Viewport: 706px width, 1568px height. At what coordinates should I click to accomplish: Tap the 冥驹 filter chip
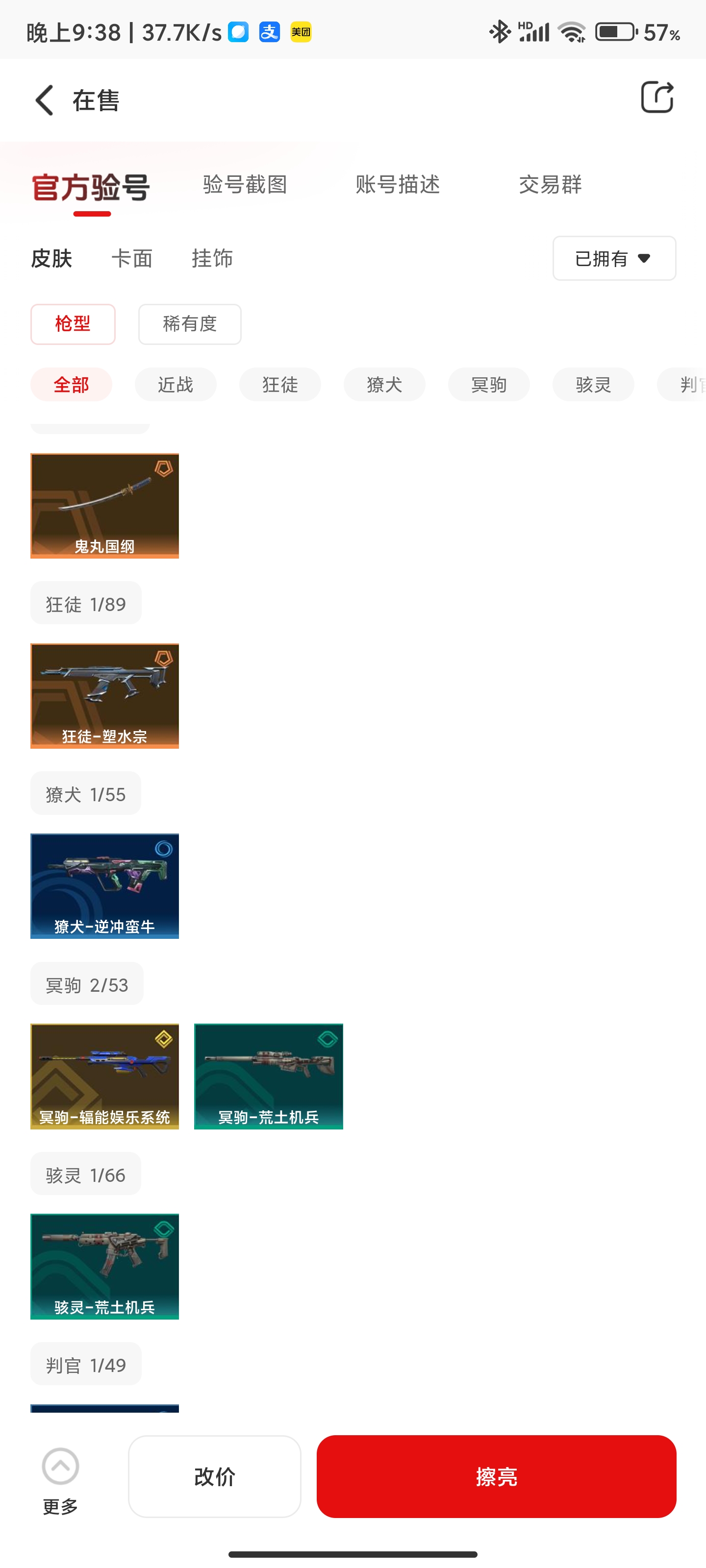(x=488, y=385)
